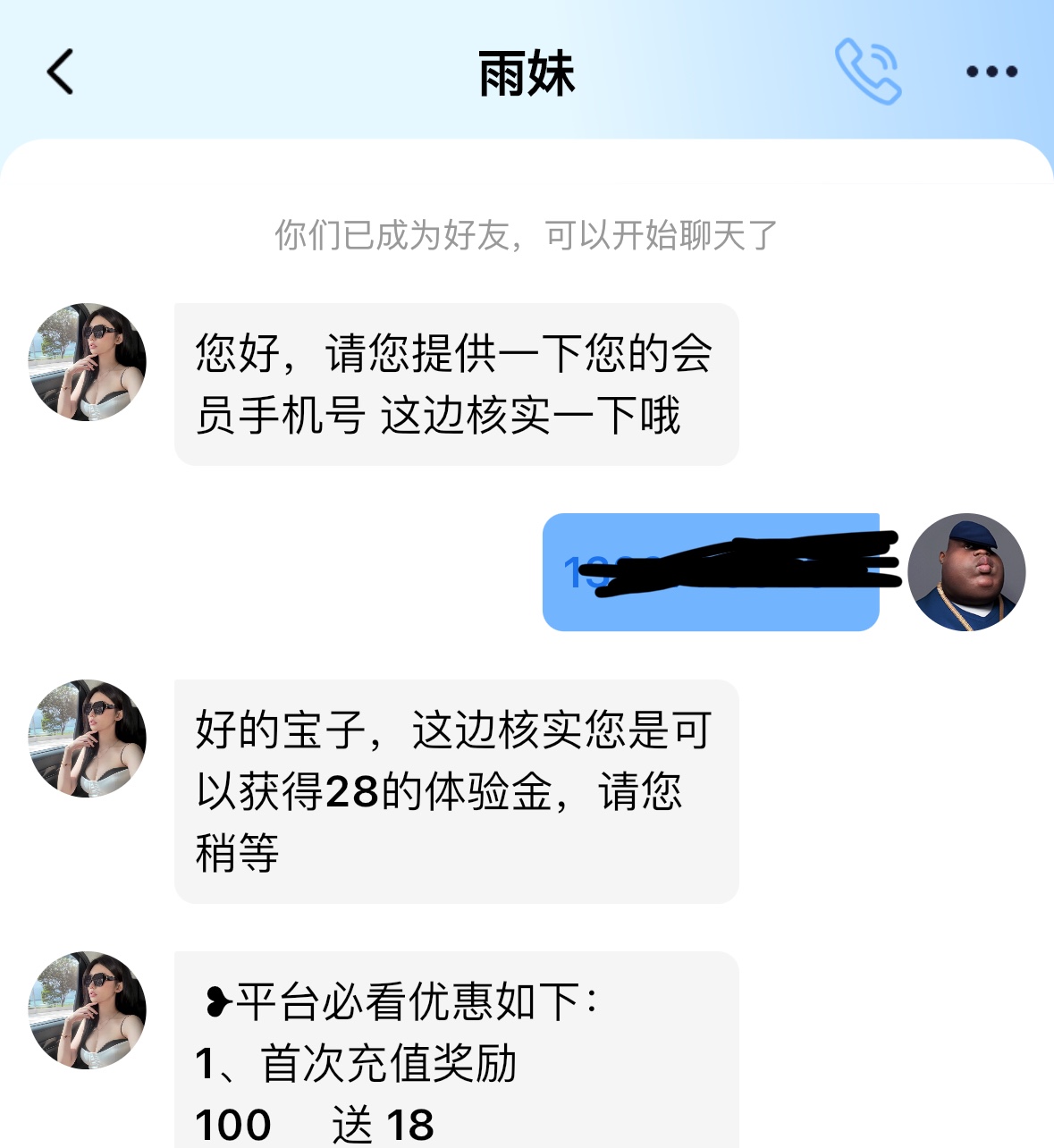Image resolution: width=1054 pixels, height=1148 pixels.
Task: Go back from the 雨妹 chat
Action: pos(60,72)
